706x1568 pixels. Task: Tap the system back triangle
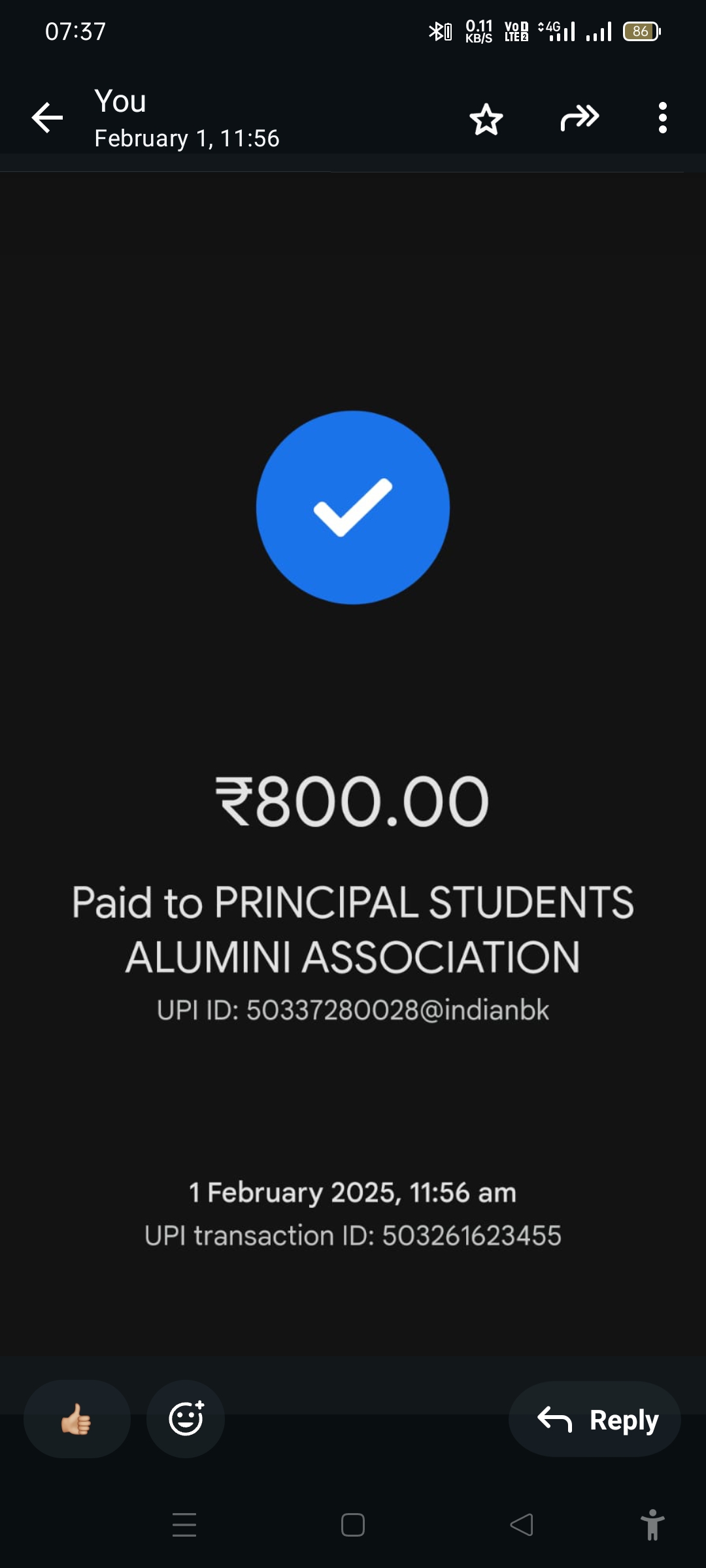522,1525
